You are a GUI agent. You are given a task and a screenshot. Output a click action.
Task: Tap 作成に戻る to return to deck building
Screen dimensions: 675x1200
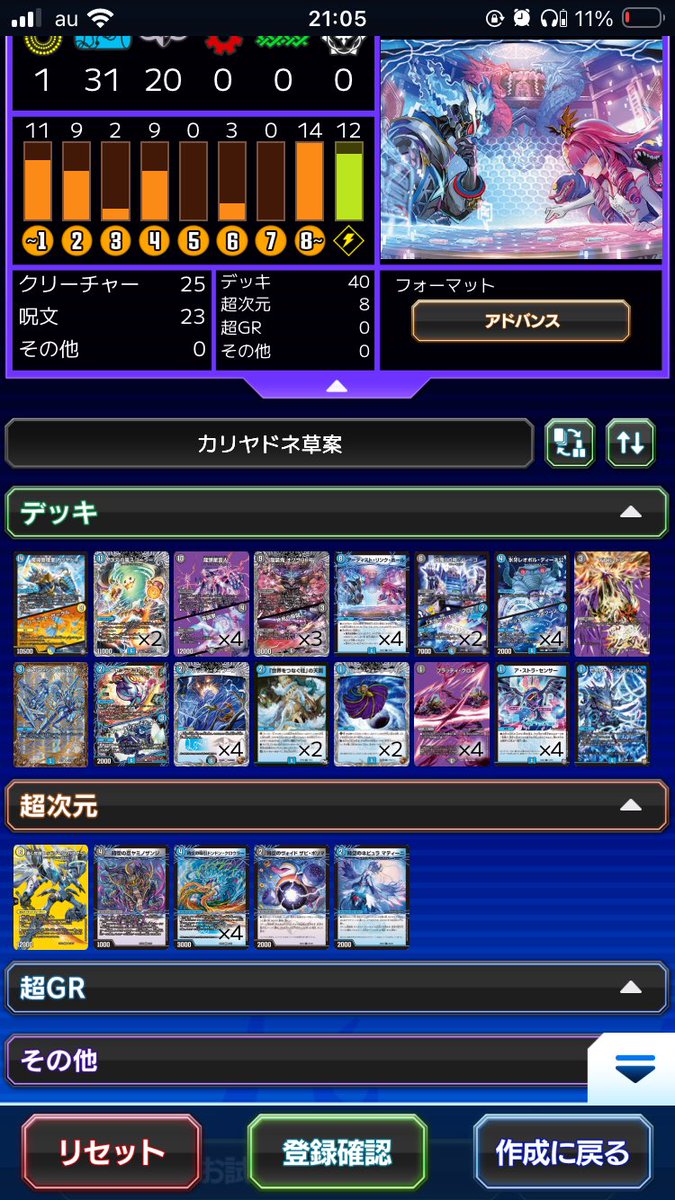(562, 1151)
